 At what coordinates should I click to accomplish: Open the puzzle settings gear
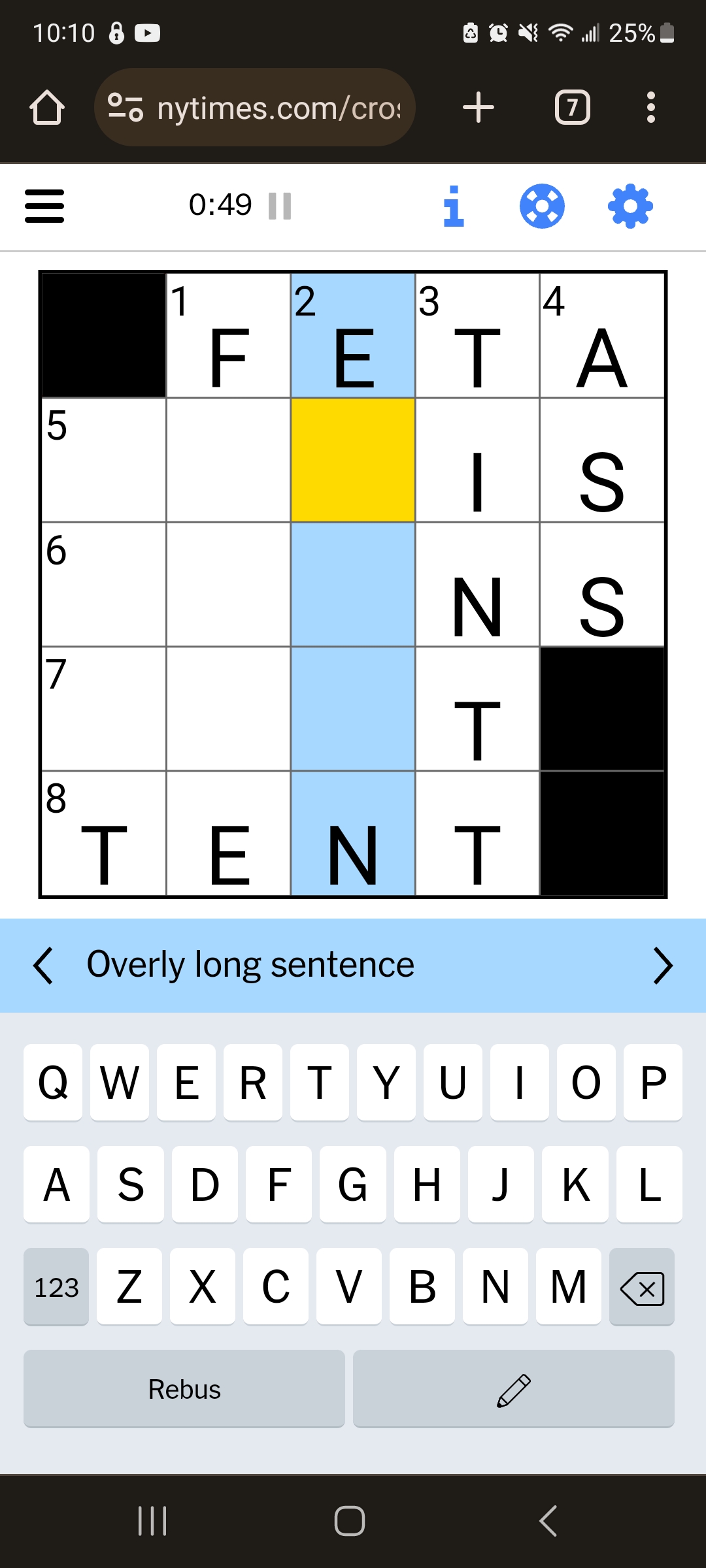tap(630, 206)
